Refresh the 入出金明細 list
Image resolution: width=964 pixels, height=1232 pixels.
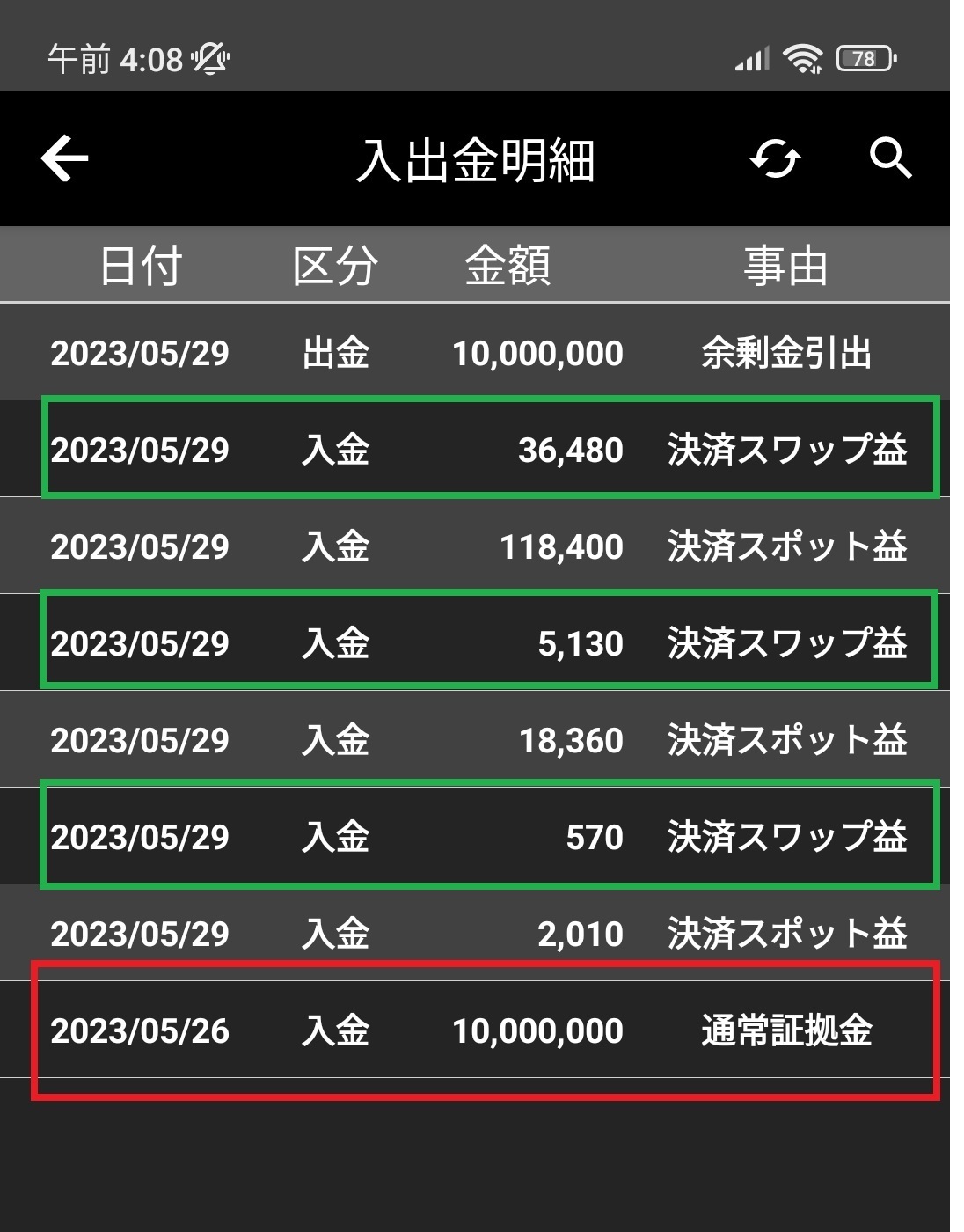(x=775, y=159)
